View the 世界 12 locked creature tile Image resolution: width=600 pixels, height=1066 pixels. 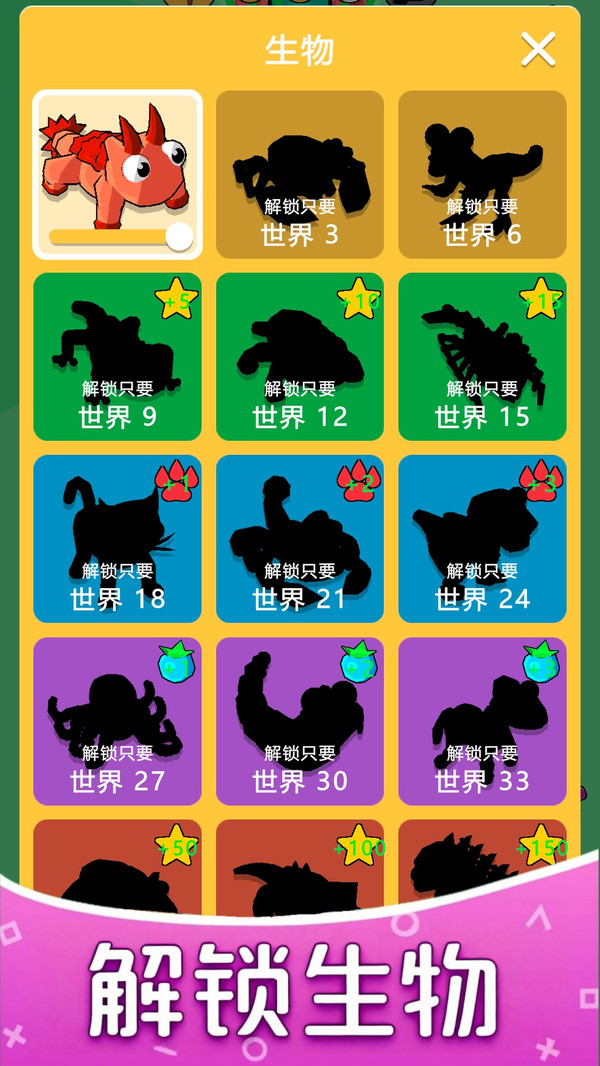coord(300,357)
